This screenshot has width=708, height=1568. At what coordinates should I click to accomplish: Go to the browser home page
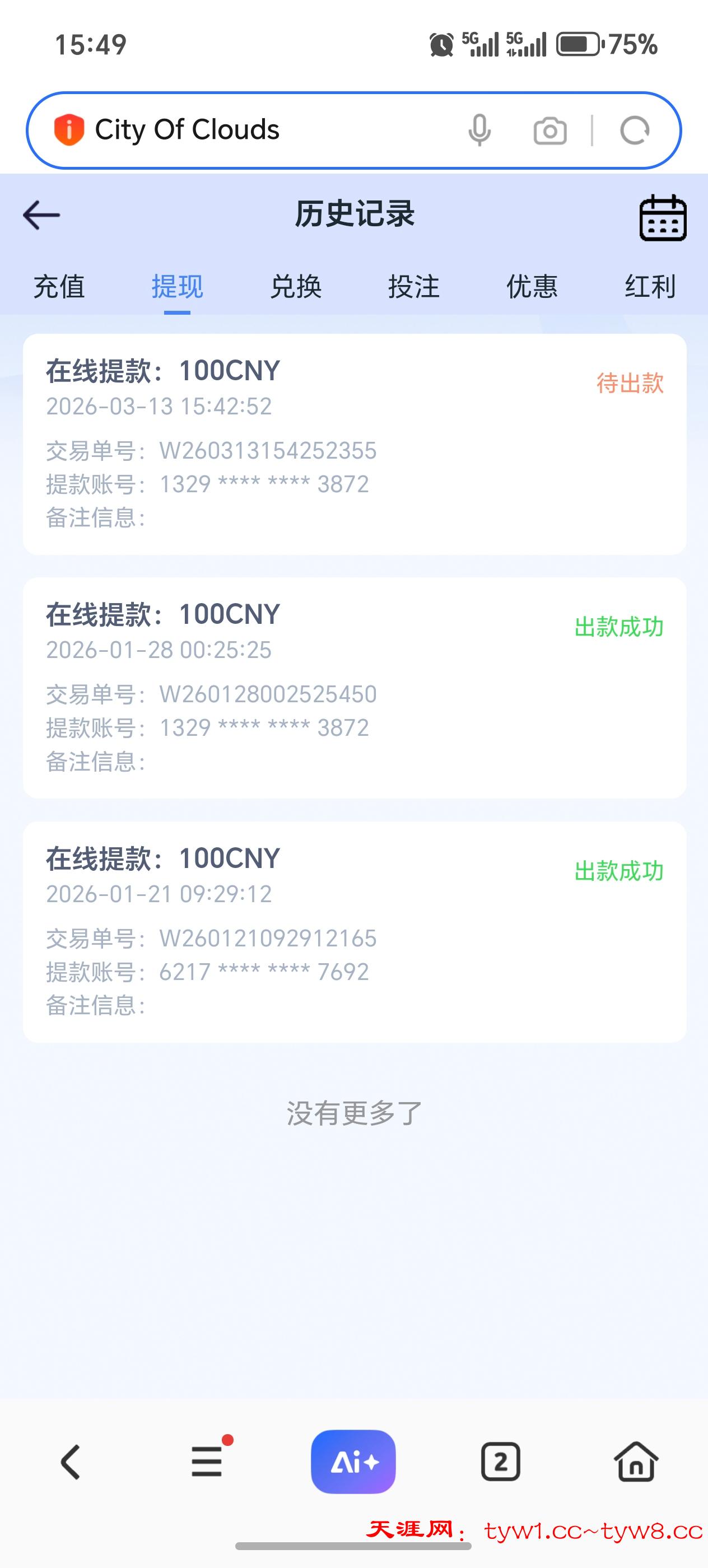636,1461
